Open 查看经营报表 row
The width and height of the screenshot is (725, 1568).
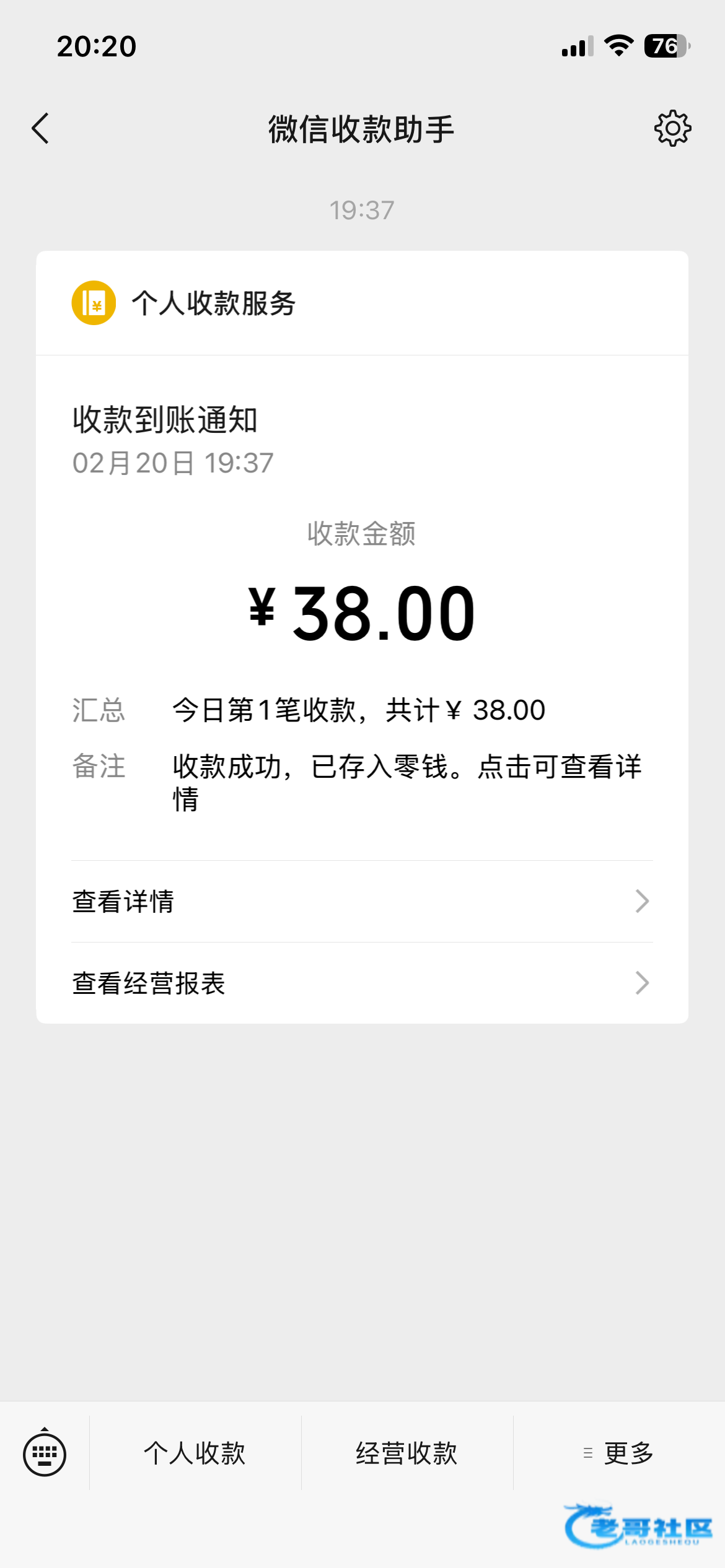(362, 983)
